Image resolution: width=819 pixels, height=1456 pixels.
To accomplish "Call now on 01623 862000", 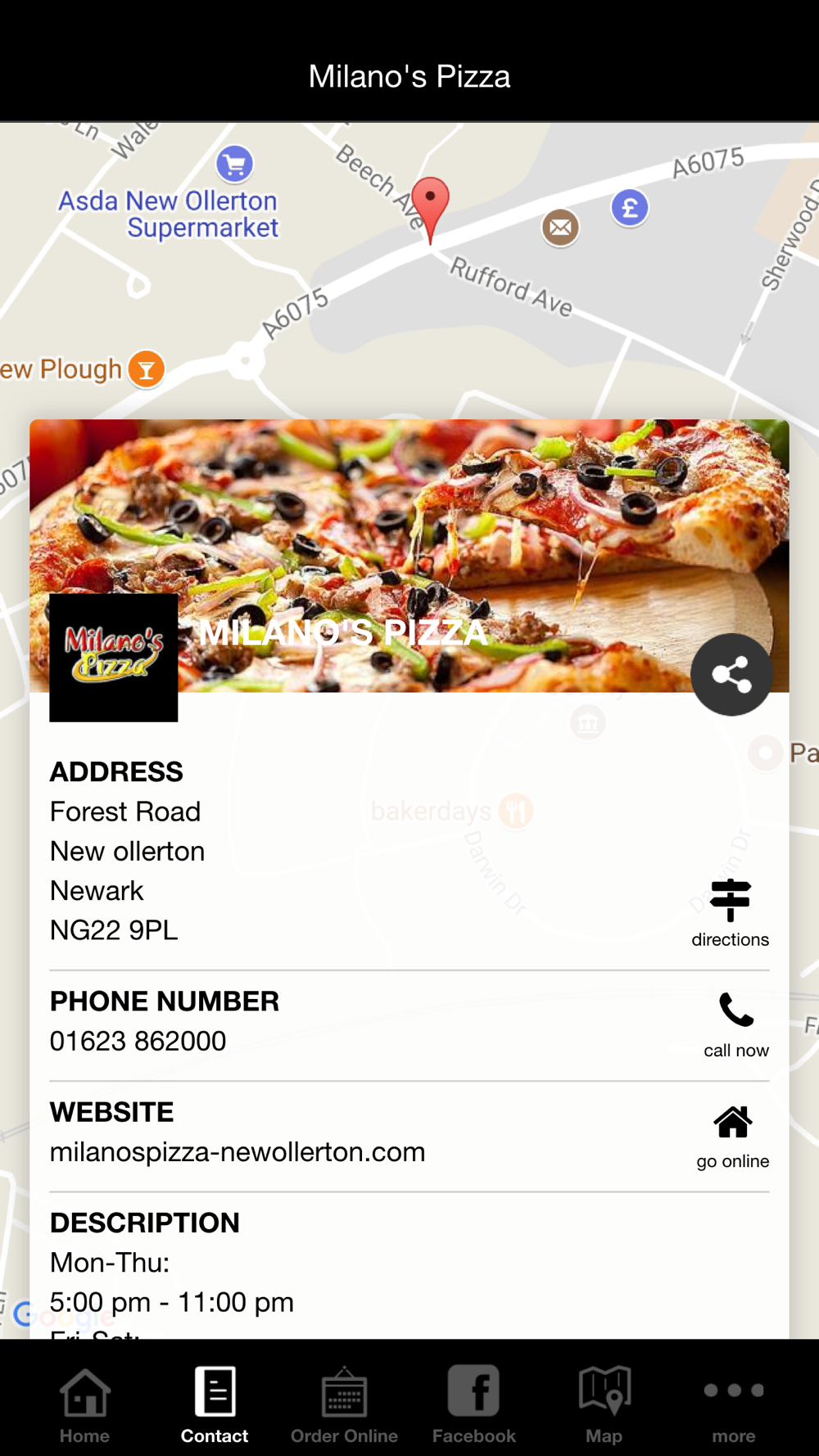I will pyautogui.click(x=735, y=1024).
